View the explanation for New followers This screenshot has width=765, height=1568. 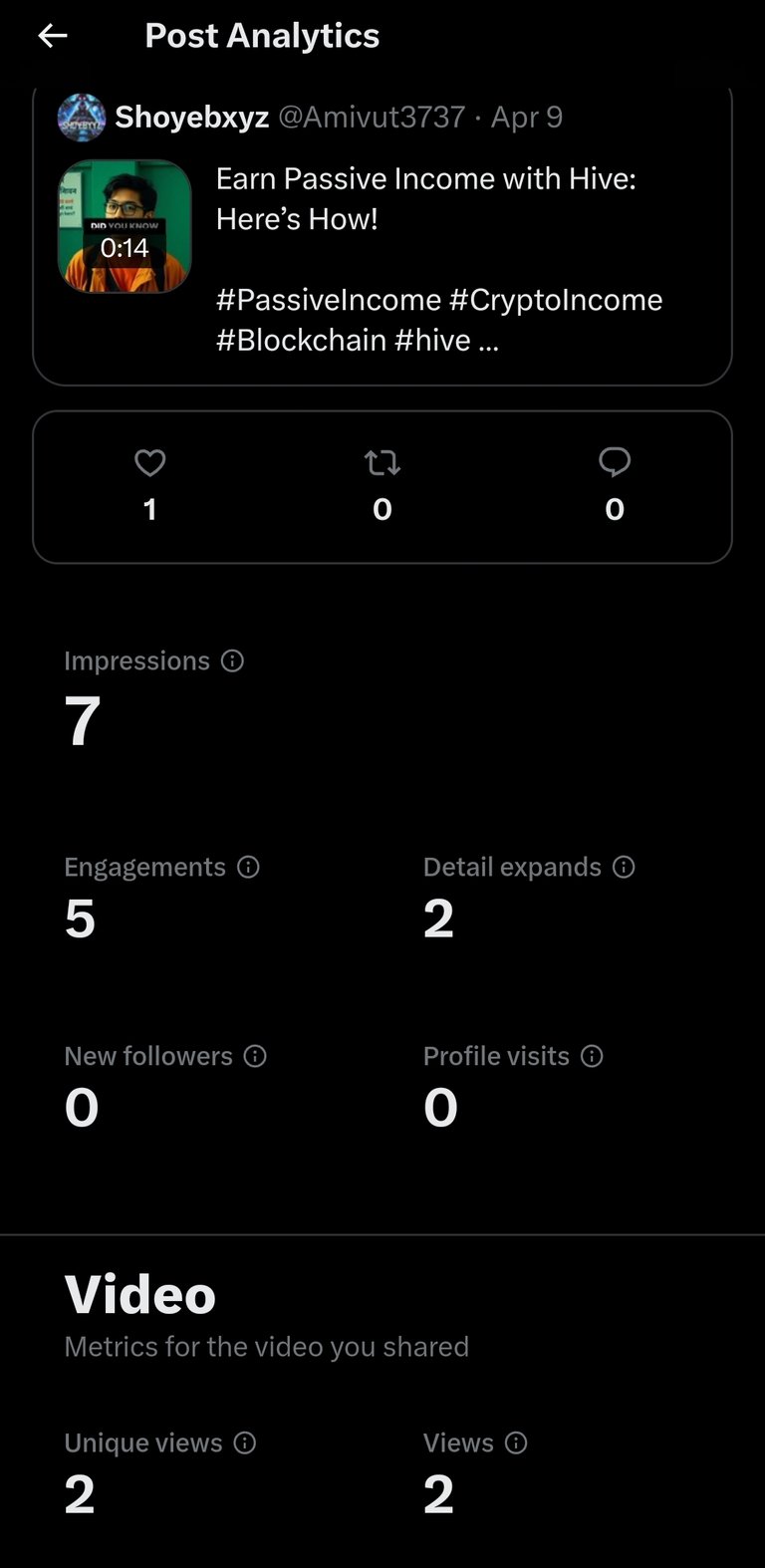tap(255, 1057)
